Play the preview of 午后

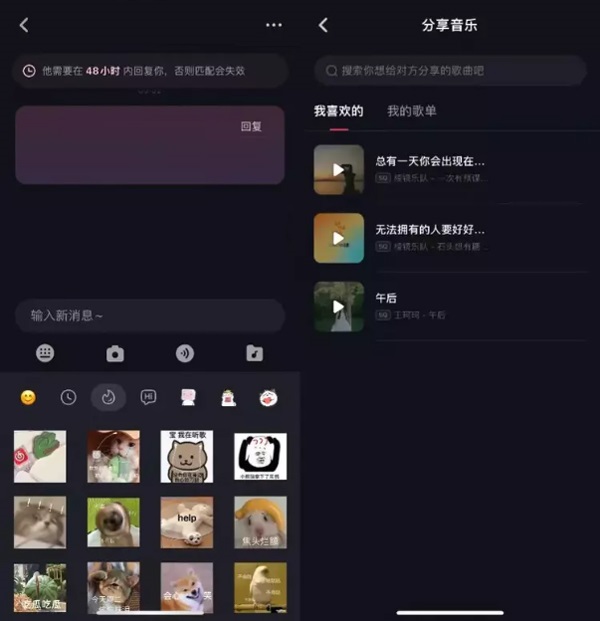339,306
